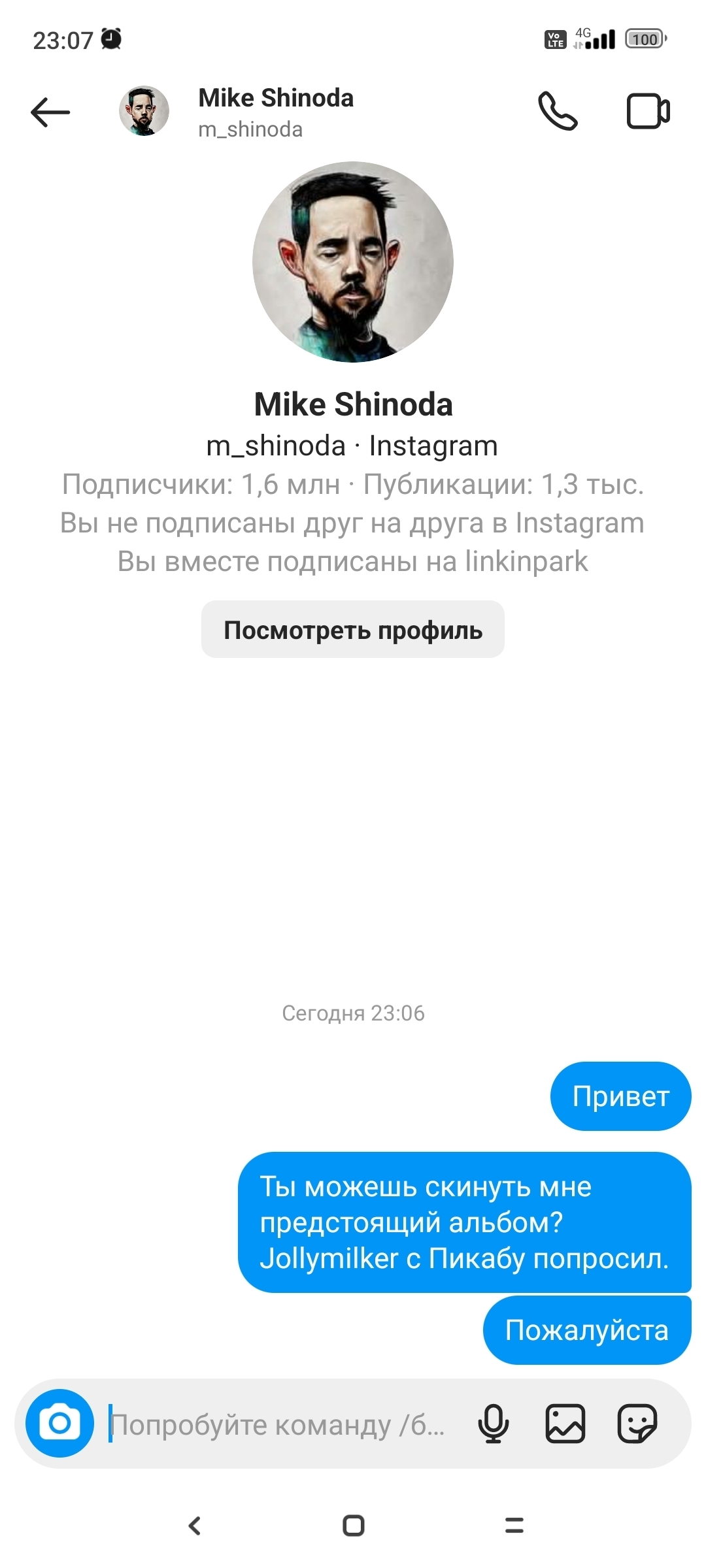Tap the system home button
The image size is (706, 1568).
353,1526
